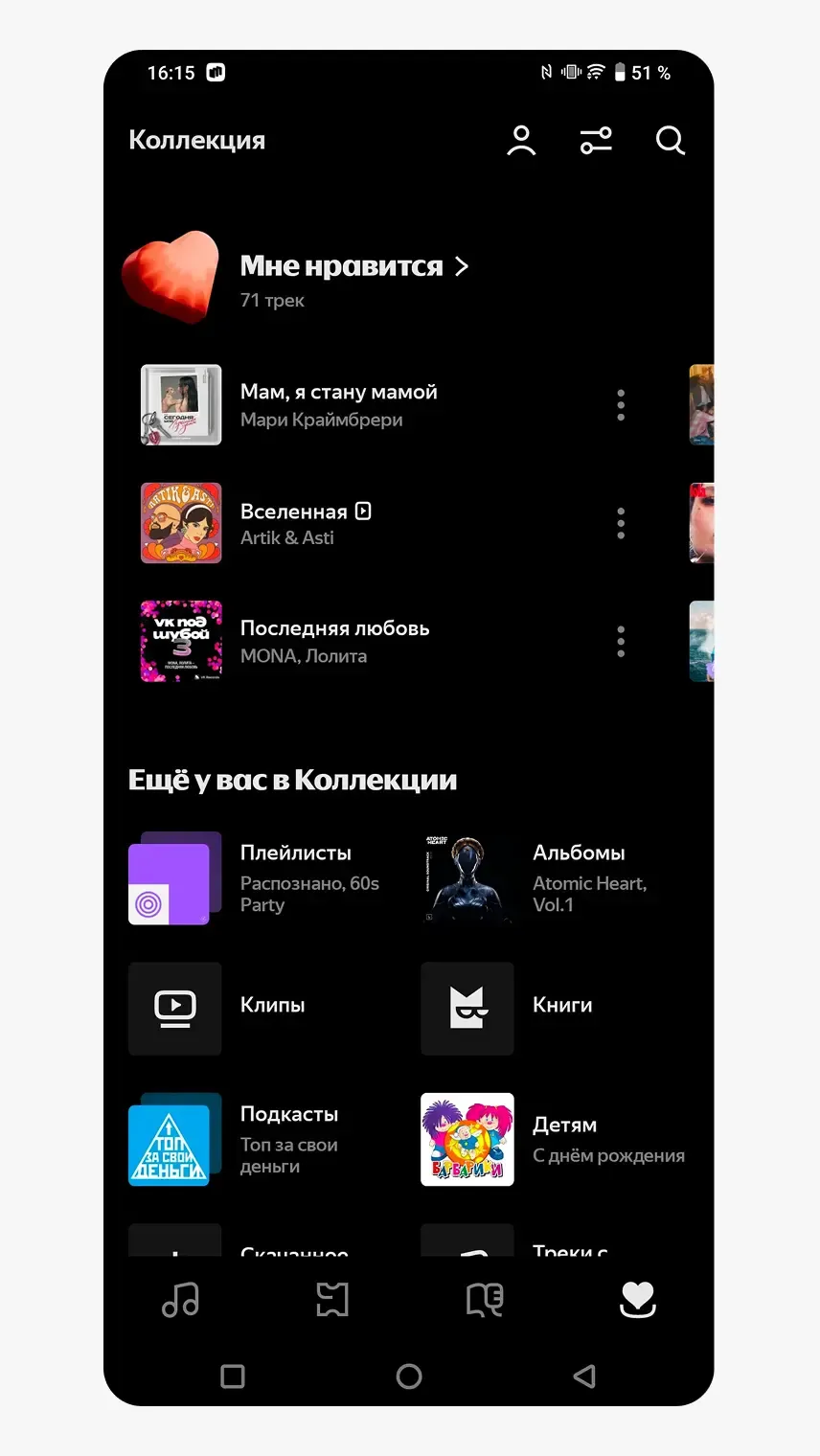Open the three-dot menu for Мам, я стану мамой
Screen dimensions: 820x1456
(620, 405)
